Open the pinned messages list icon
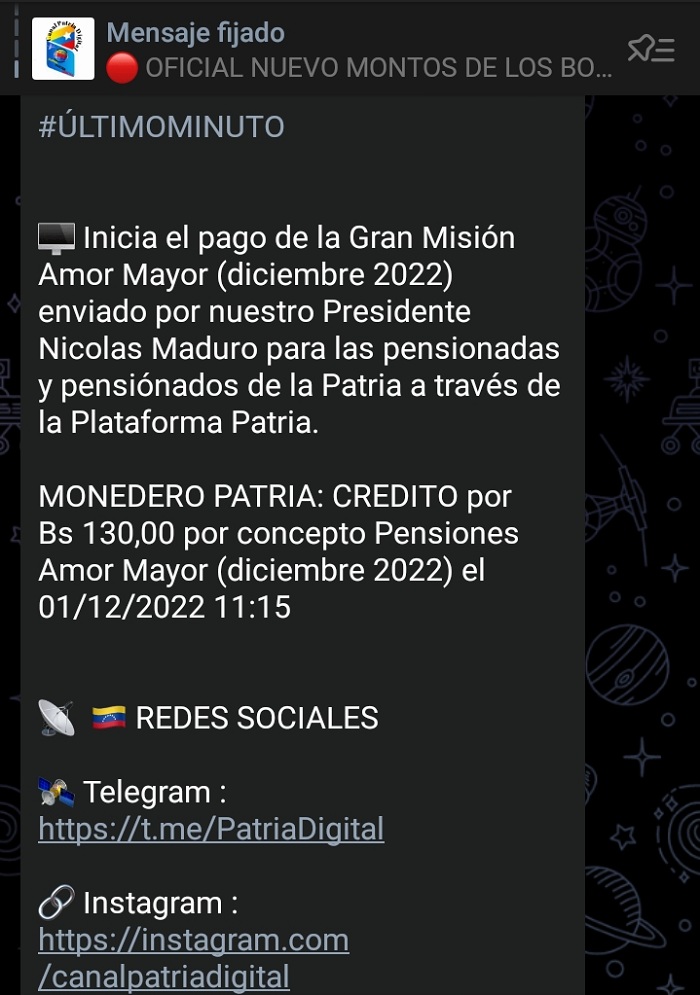This screenshot has height=995, width=700. [651, 49]
